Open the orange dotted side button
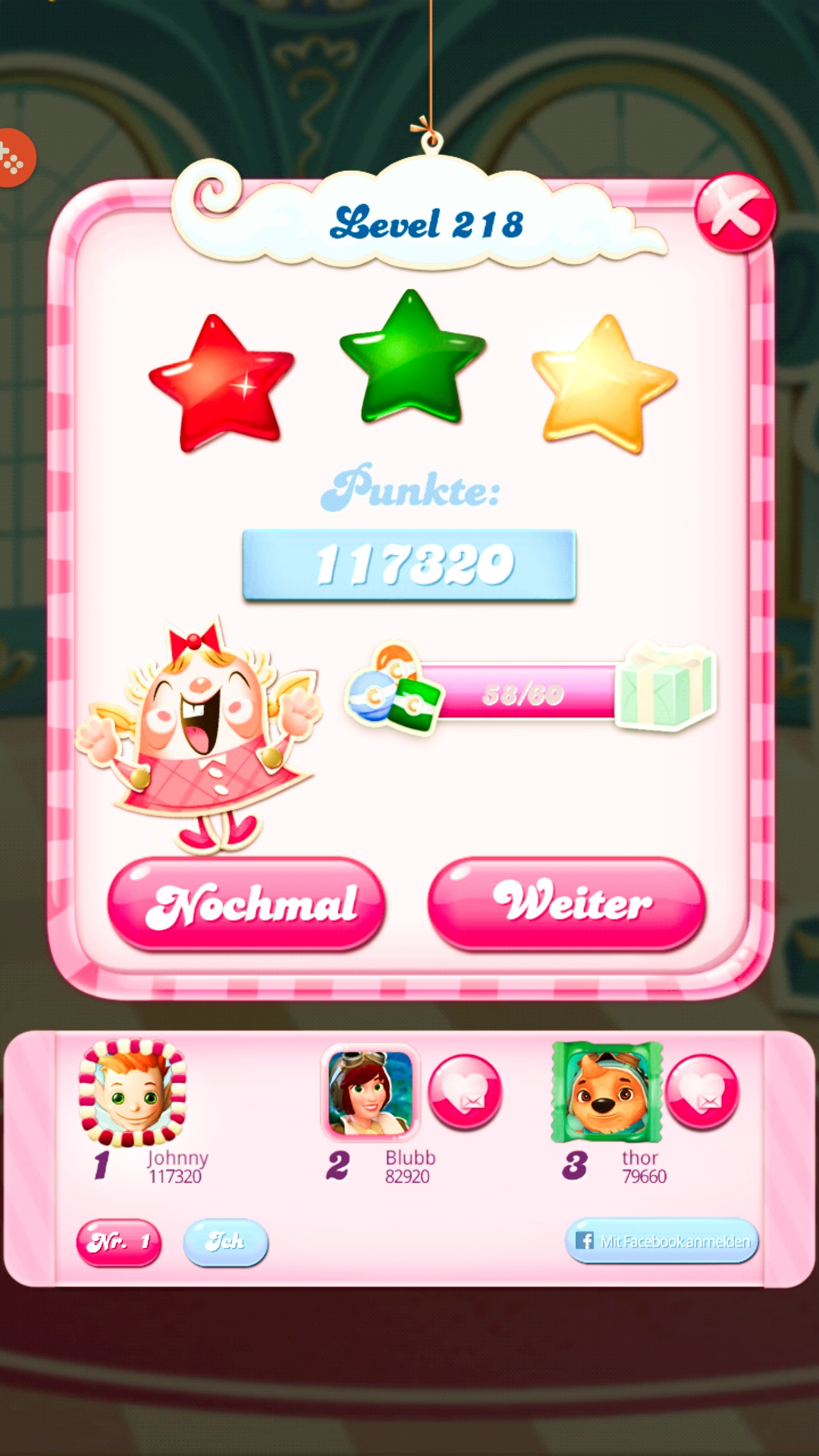This screenshot has width=819, height=1456. click(14, 158)
